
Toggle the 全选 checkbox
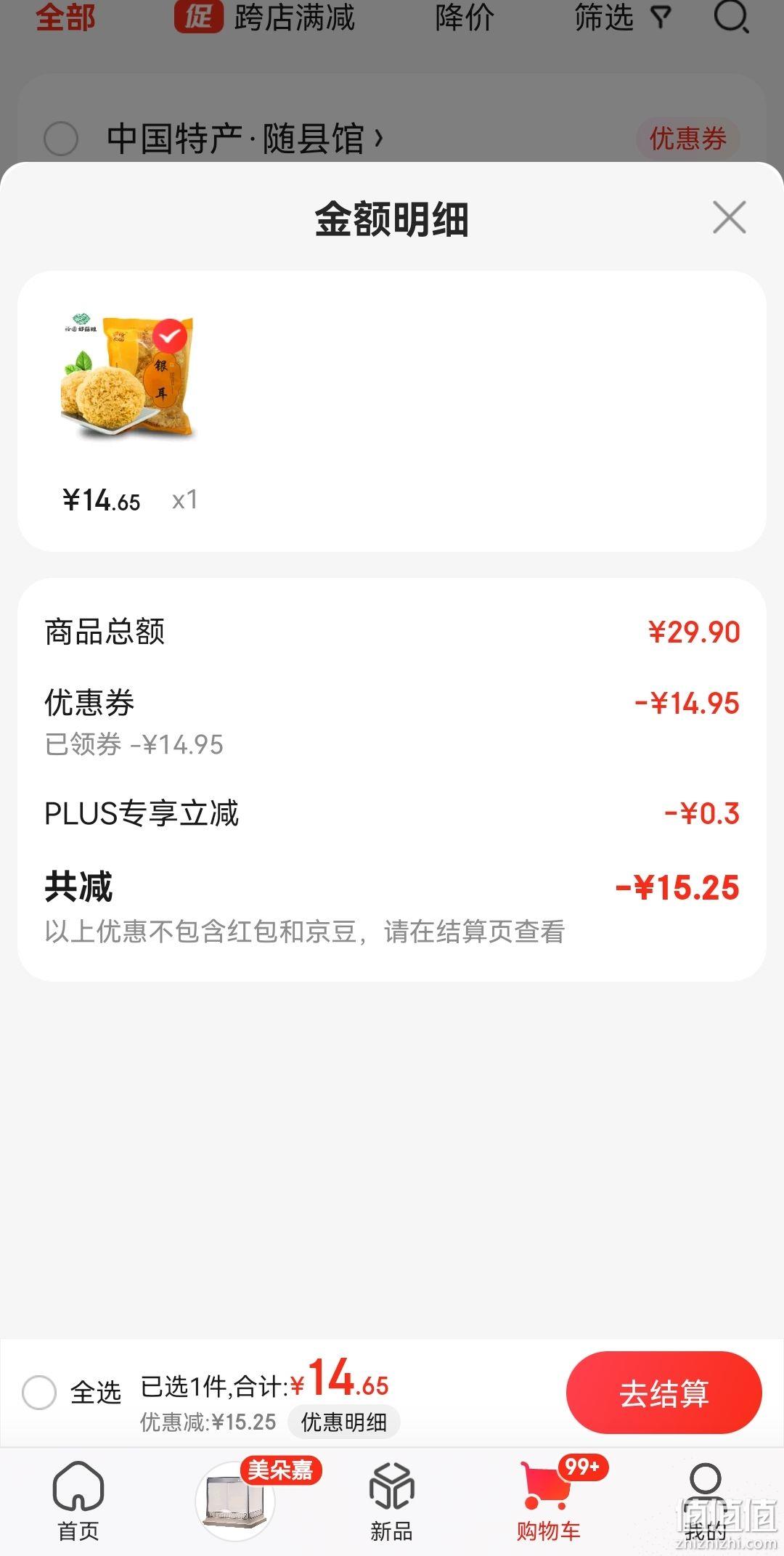click(x=39, y=1393)
